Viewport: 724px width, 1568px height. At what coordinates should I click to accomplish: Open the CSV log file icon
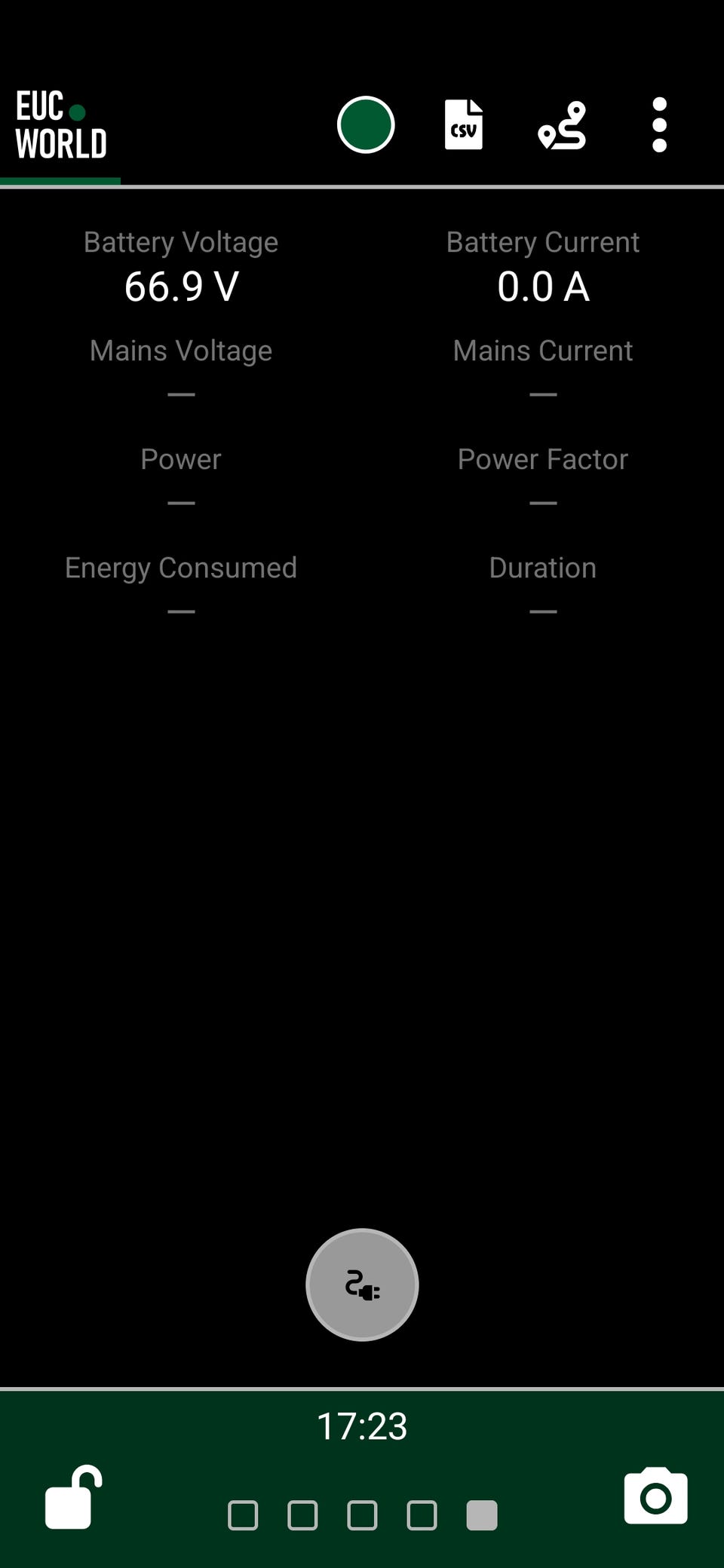click(464, 125)
